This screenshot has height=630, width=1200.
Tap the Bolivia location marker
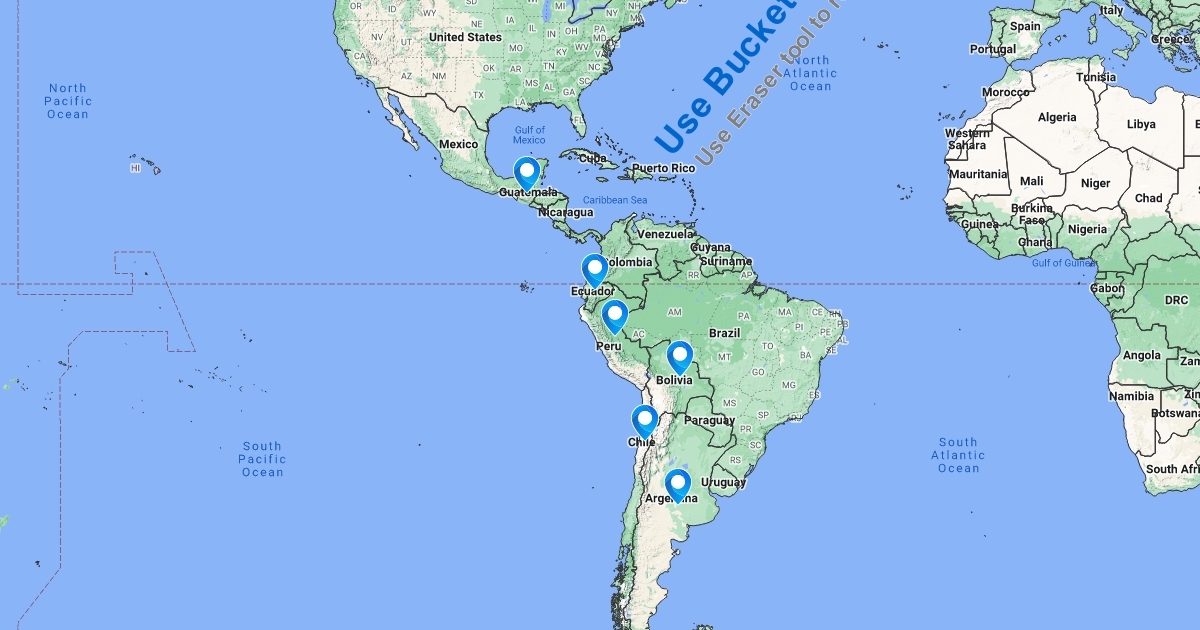click(x=679, y=355)
